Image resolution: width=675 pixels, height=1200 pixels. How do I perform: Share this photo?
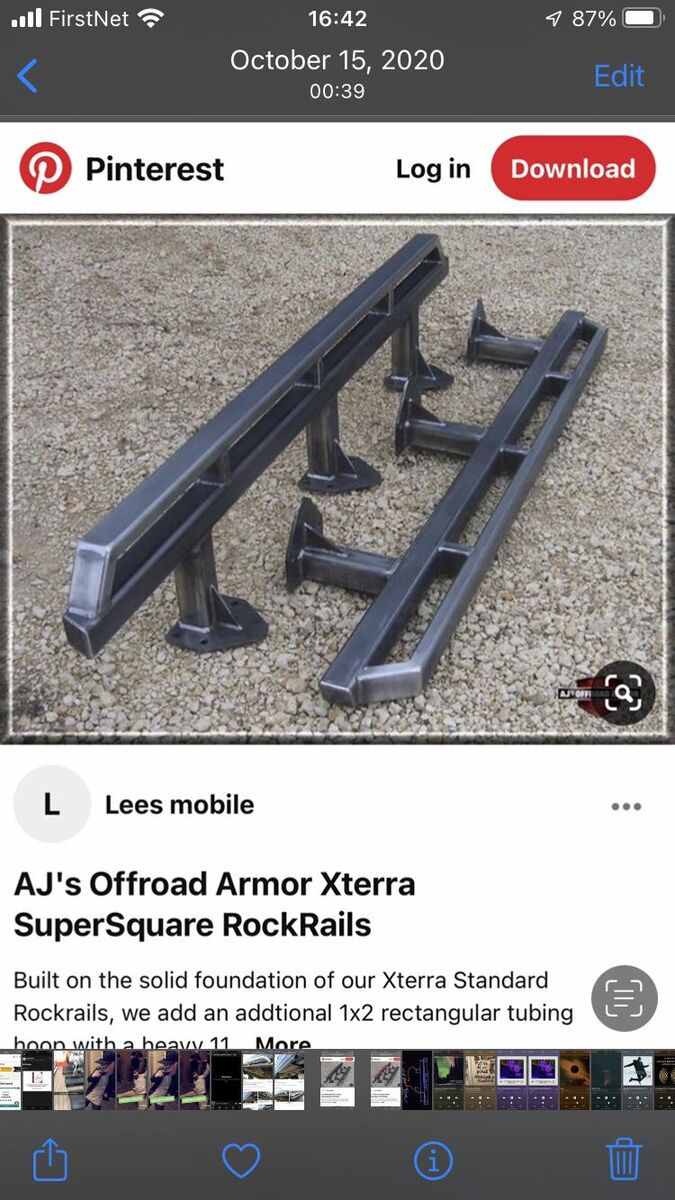pos(50,1160)
